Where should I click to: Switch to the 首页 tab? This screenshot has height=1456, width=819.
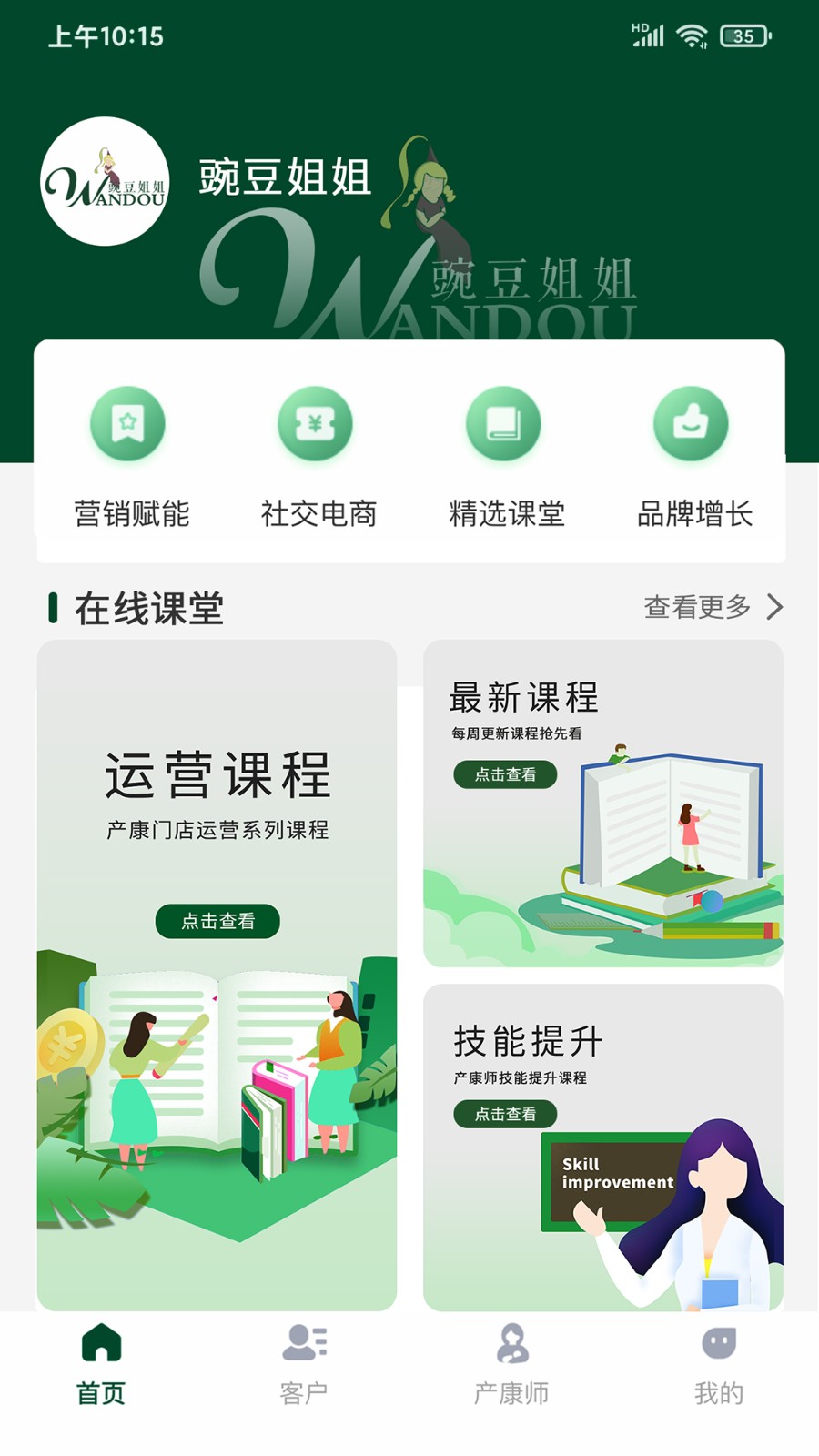coord(101,1363)
